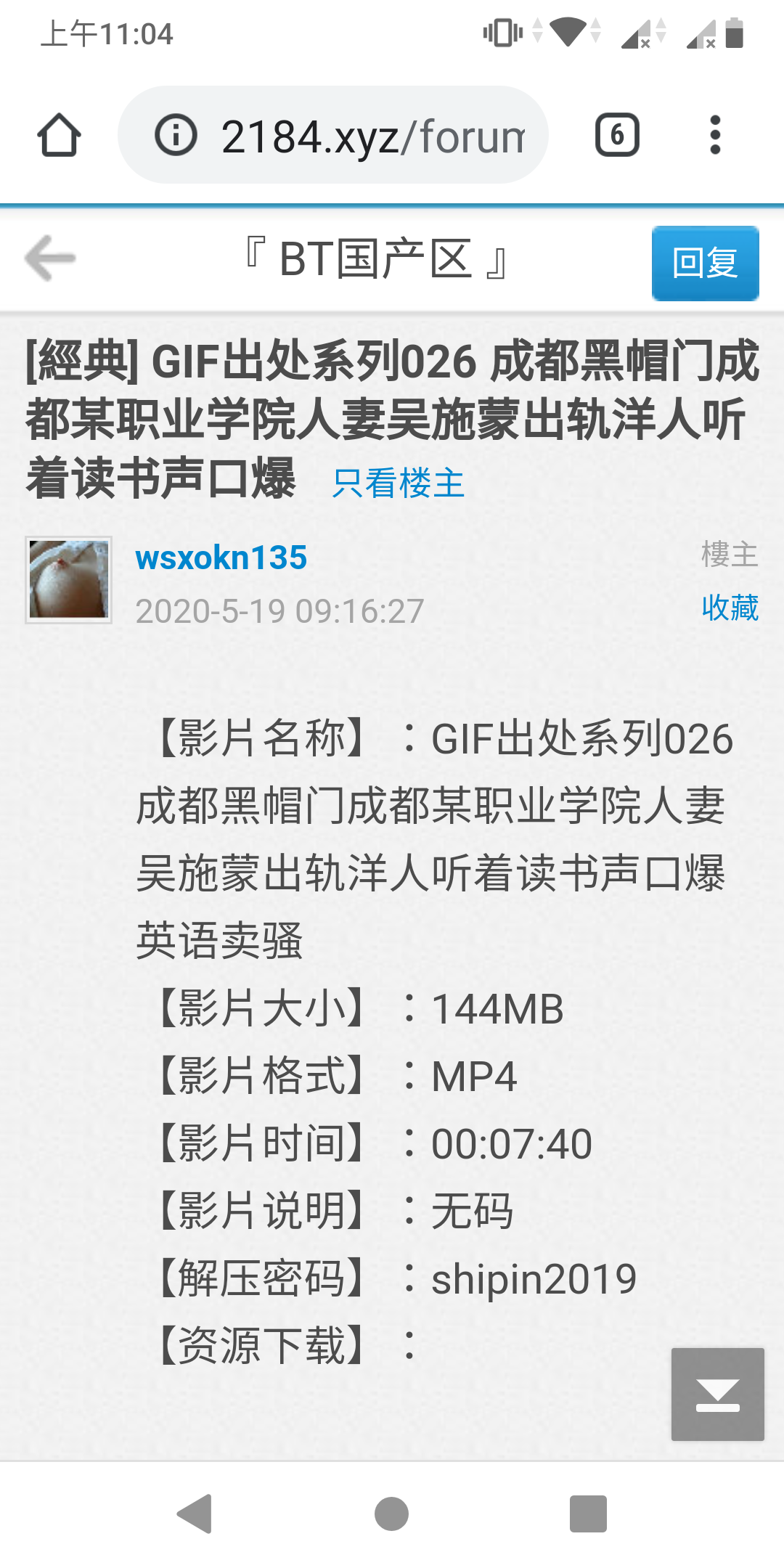Tap 收藏 to favorite this thread
The image size is (784, 1568).
(730, 608)
